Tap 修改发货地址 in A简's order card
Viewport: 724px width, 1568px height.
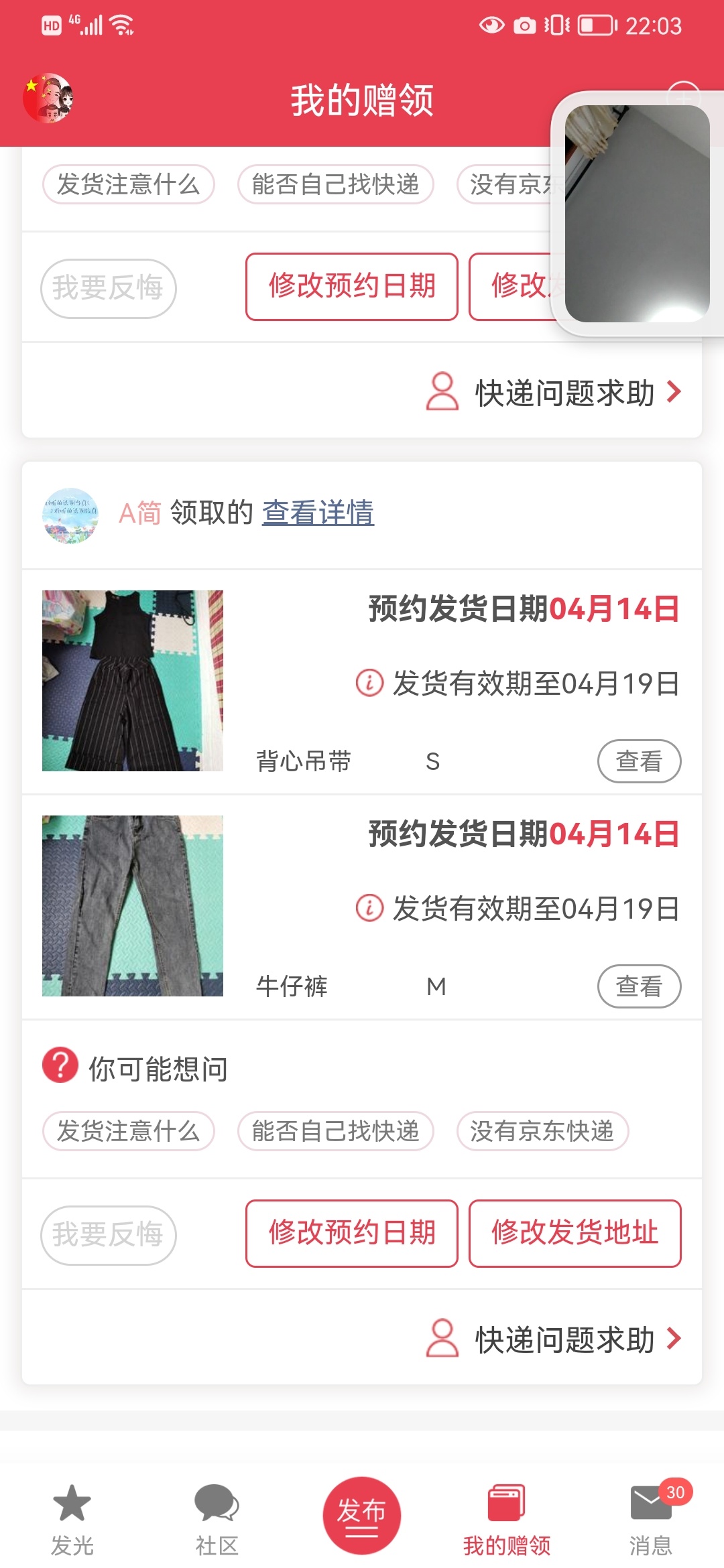pyautogui.click(x=575, y=1233)
